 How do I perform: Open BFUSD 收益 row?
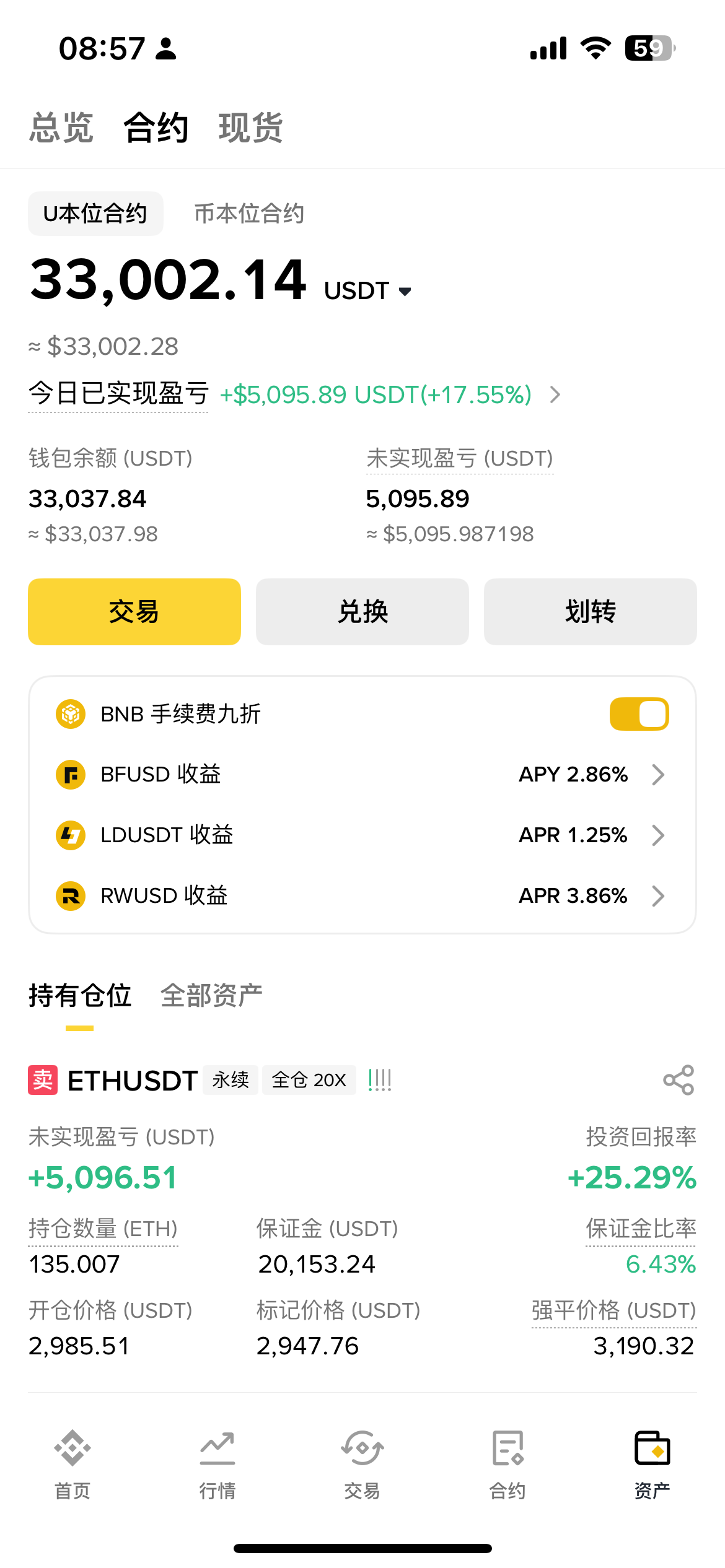pyautogui.click(x=362, y=774)
